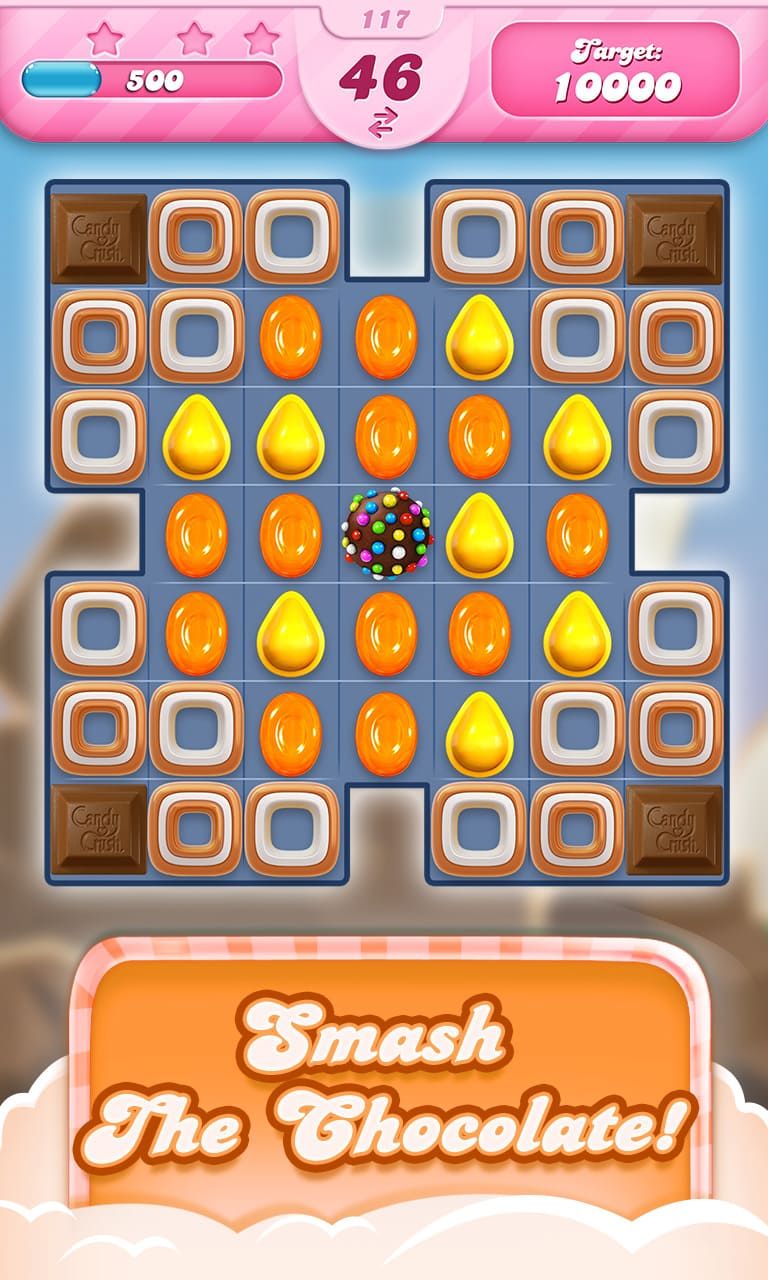This screenshot has width=768, height=1280.
Task: Tap the yellow candy directly right of the color bomb
Action: click(478, 536)
